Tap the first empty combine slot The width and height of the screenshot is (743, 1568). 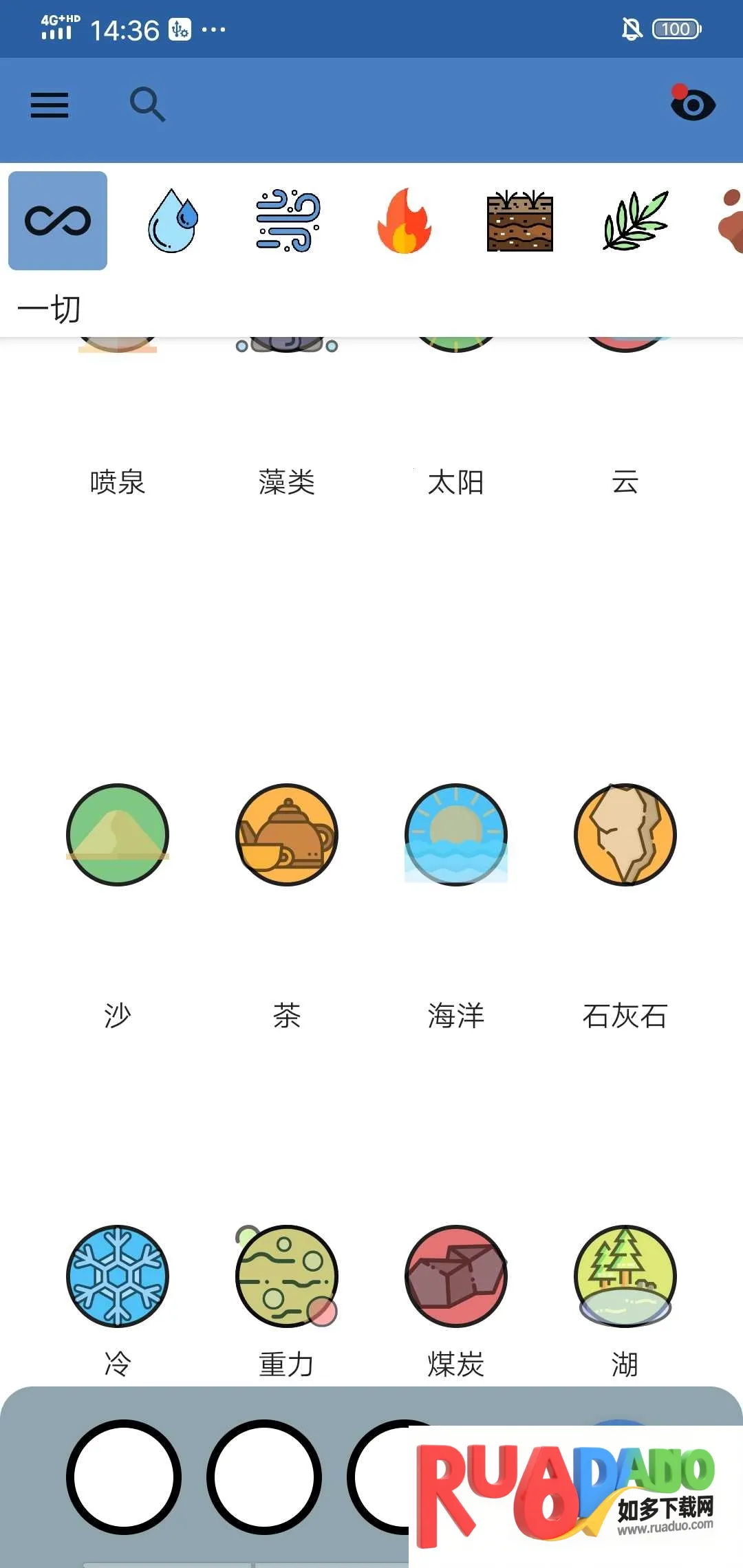[124, 1477]
